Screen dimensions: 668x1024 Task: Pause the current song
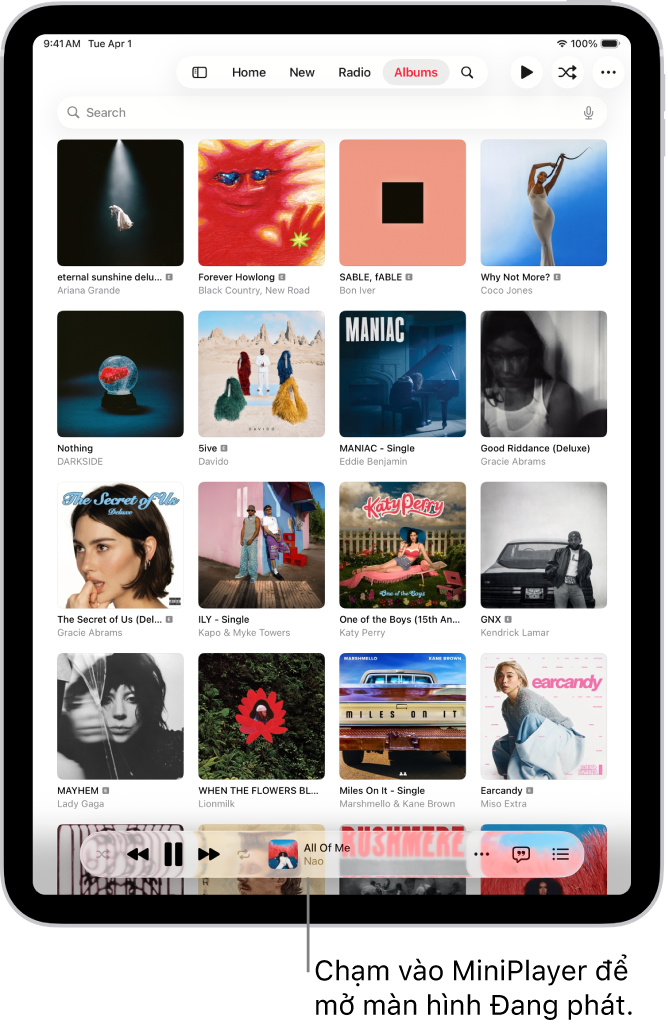point(173,854)
